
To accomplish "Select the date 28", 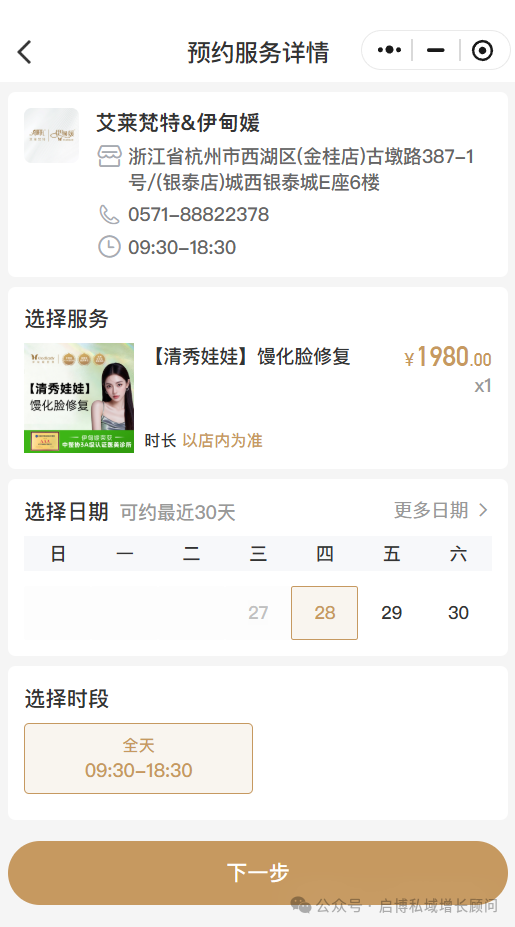I will tap(325, 612).
